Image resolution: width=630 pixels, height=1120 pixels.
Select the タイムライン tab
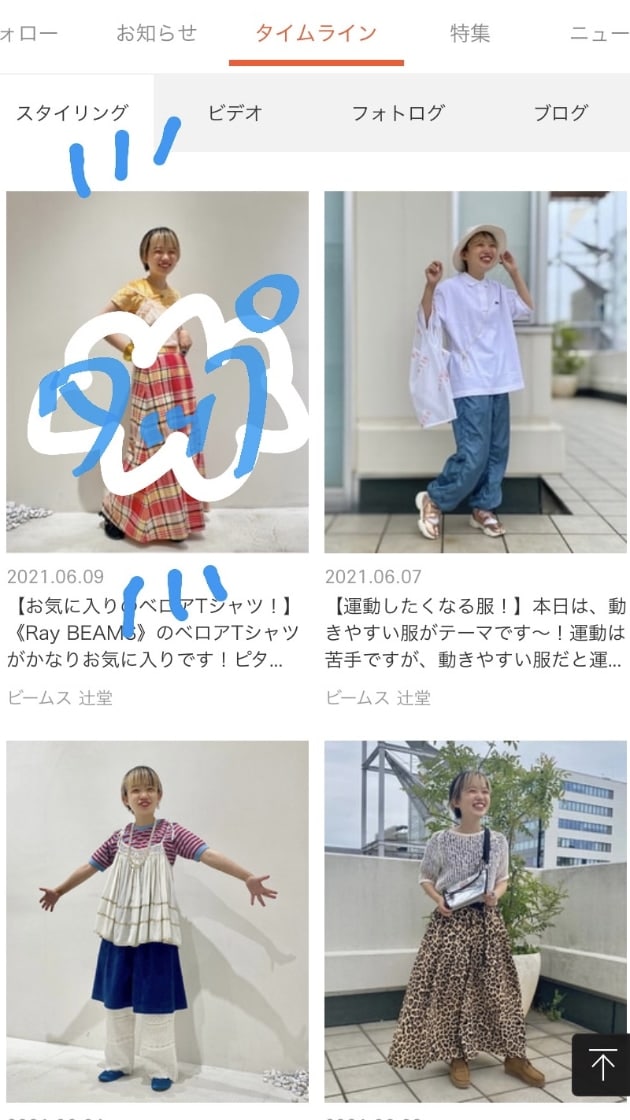(x=315, y=33)
